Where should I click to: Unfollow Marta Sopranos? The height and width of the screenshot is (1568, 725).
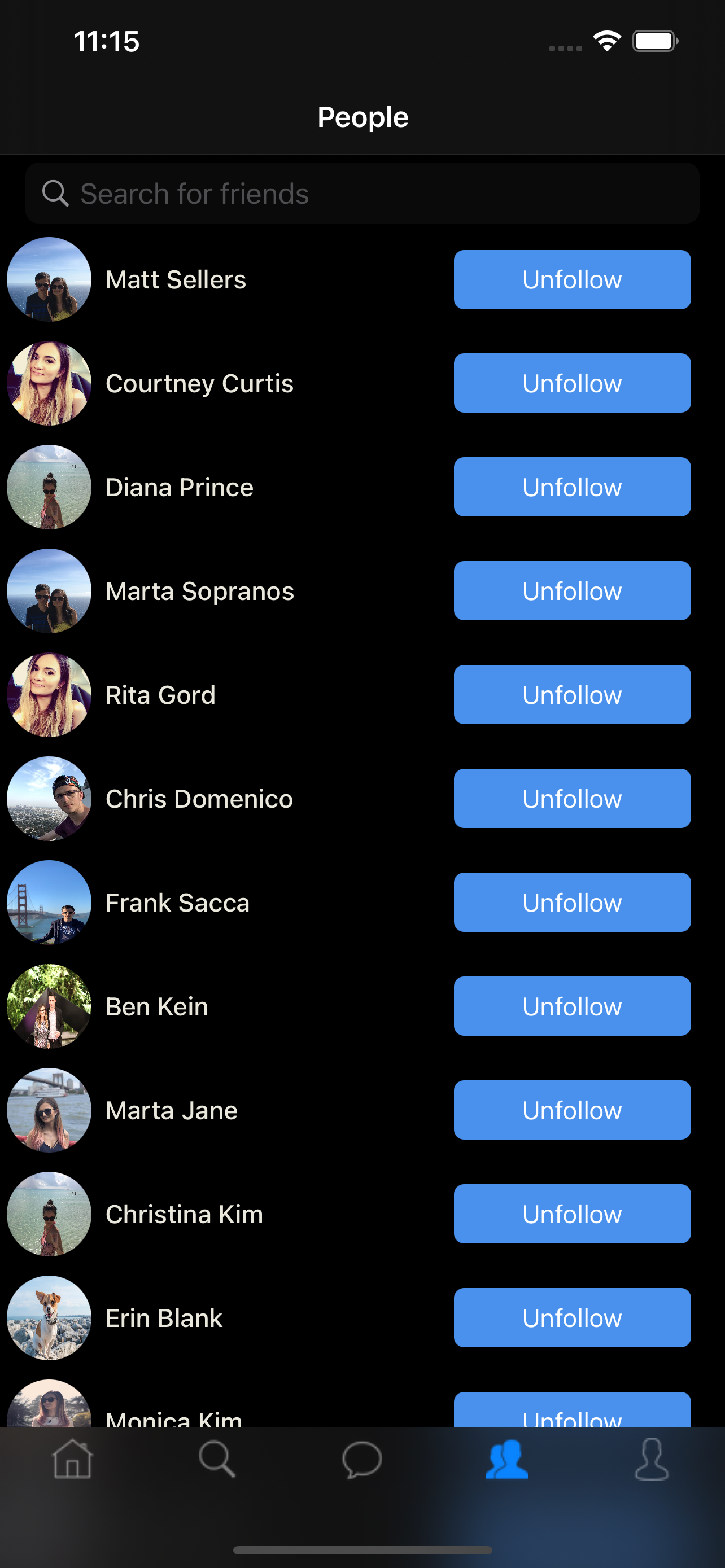pos(571,590)
